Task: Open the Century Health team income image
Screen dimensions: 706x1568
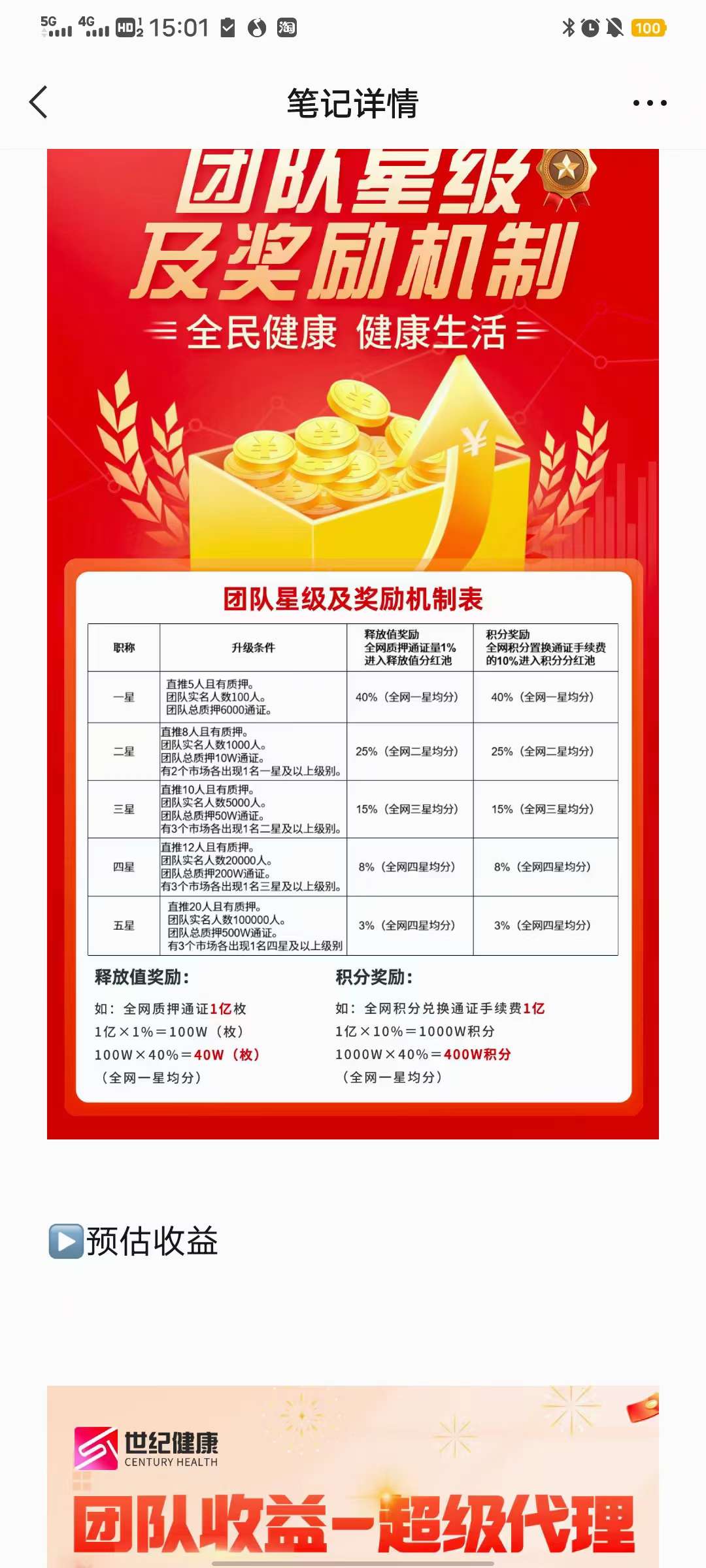Action: tap(353, 1476)
